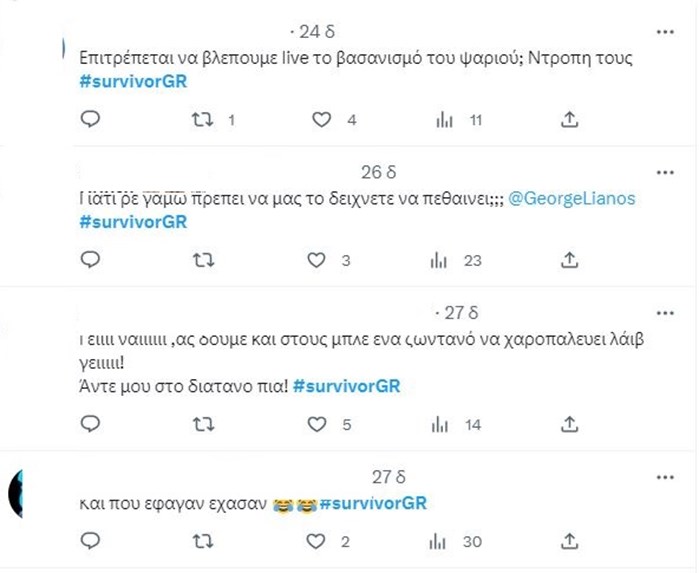The image size is (699, 573).
Task: Like the 'Άντε μου στο διατανο πια' tweet
Action: 317,425
